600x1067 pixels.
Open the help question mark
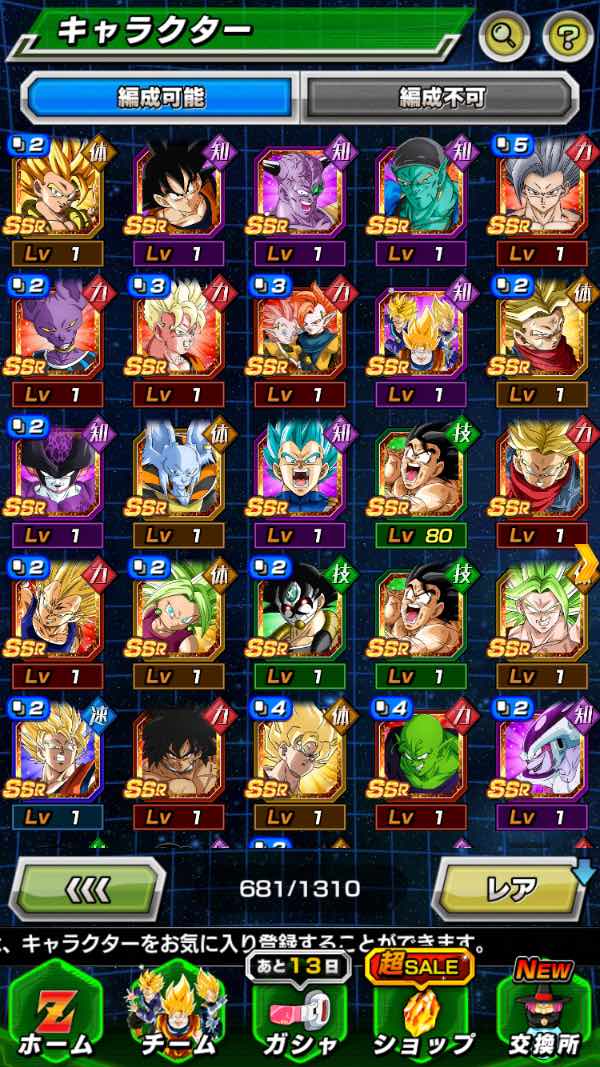click(567, 38)
